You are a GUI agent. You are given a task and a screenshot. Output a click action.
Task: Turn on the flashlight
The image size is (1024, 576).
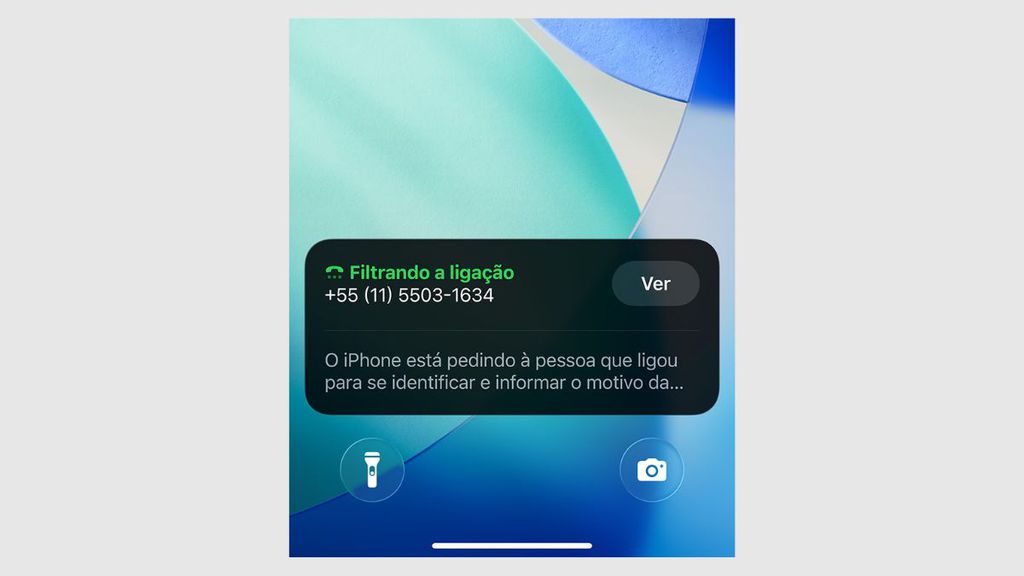click(372, 469)
